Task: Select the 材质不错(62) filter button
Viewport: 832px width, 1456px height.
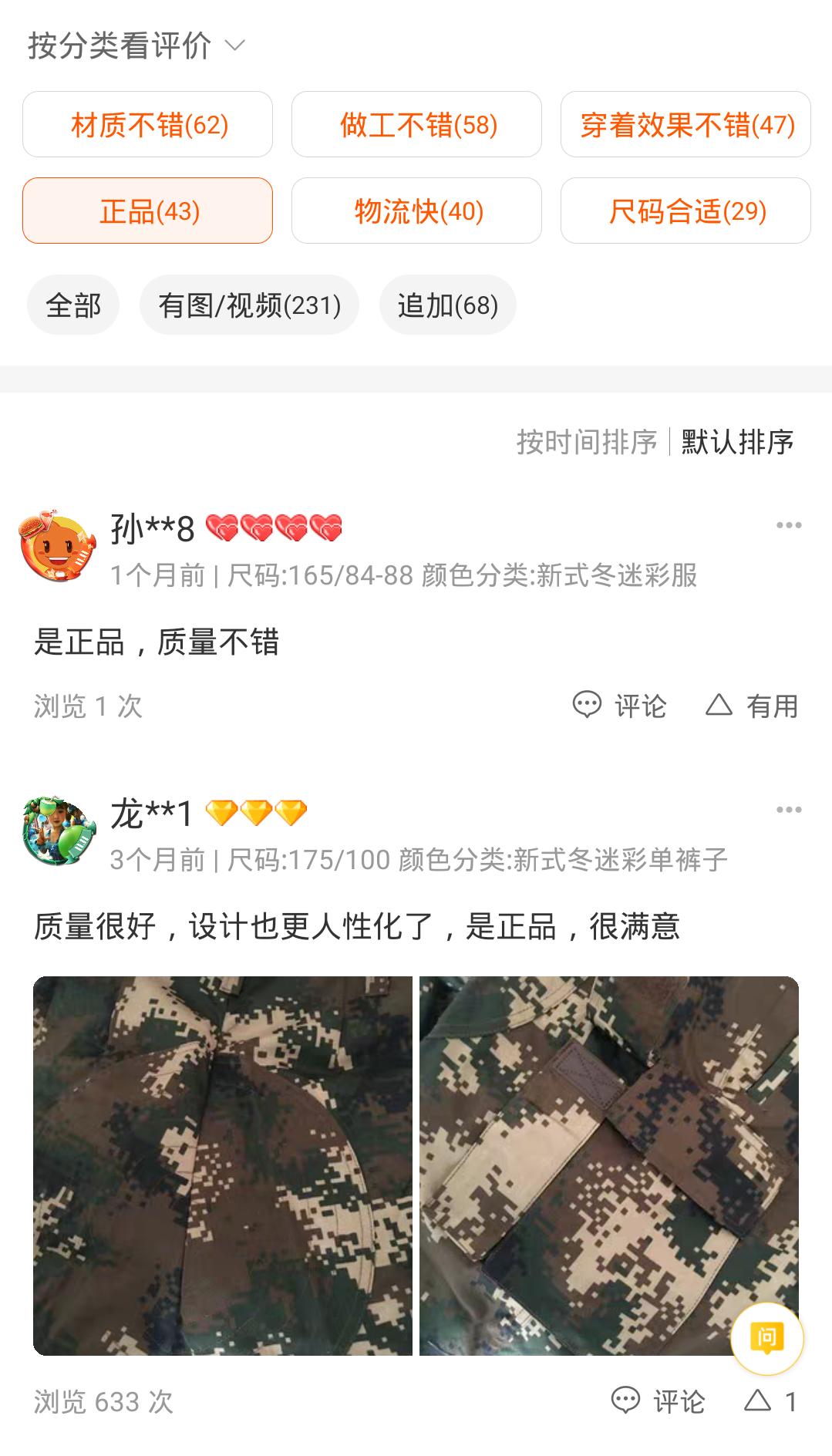Action: (148, 124)
